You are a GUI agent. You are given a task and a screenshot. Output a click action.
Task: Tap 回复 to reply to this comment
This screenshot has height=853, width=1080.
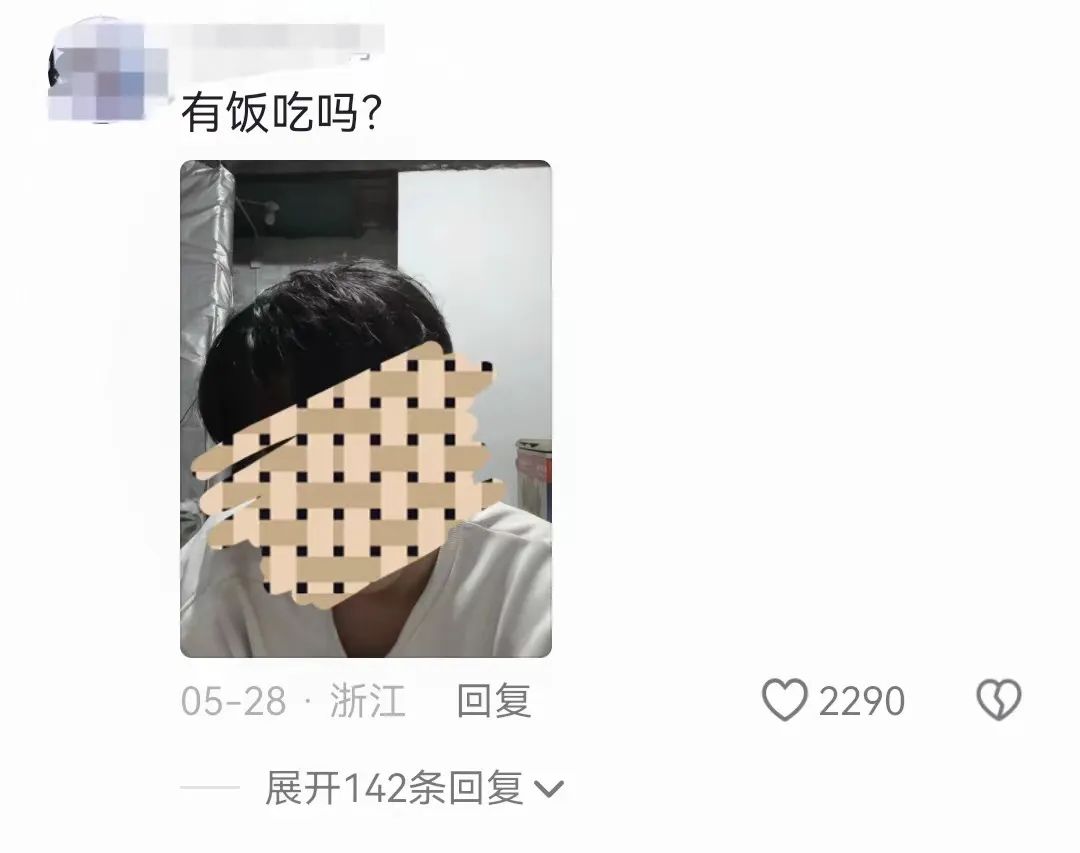click(493, 701)
